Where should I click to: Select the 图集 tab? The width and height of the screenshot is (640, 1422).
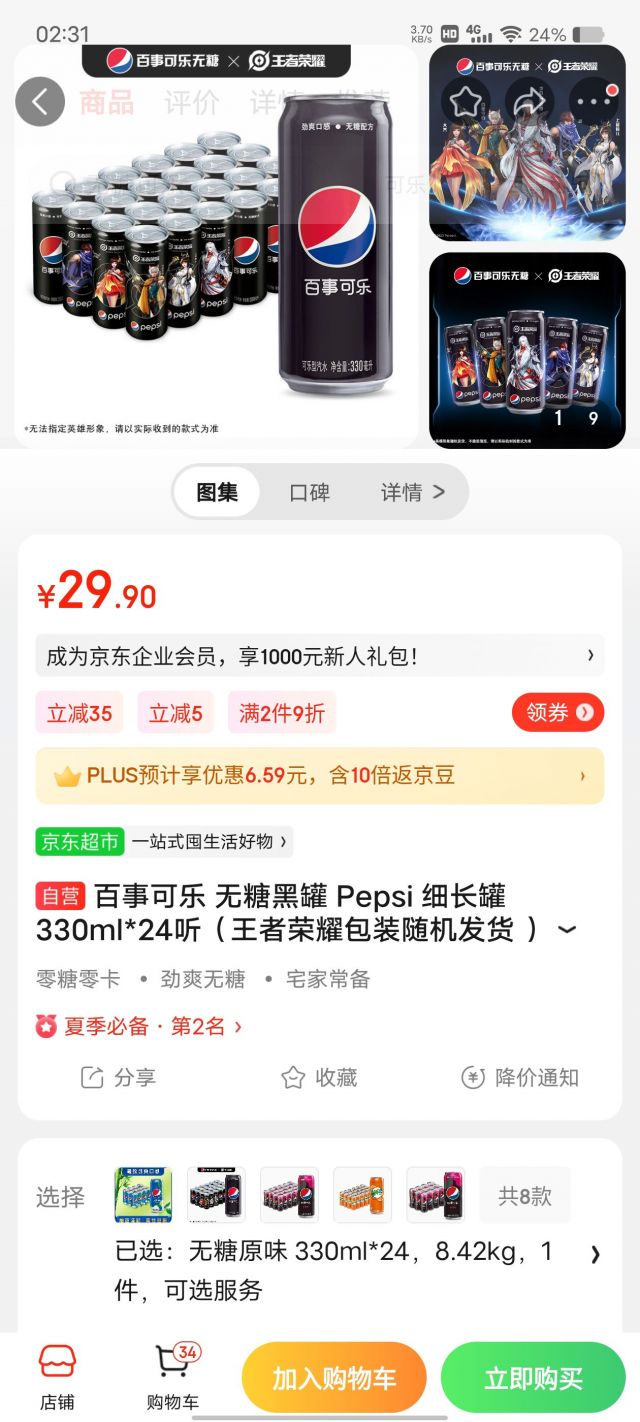coord(217,492)
